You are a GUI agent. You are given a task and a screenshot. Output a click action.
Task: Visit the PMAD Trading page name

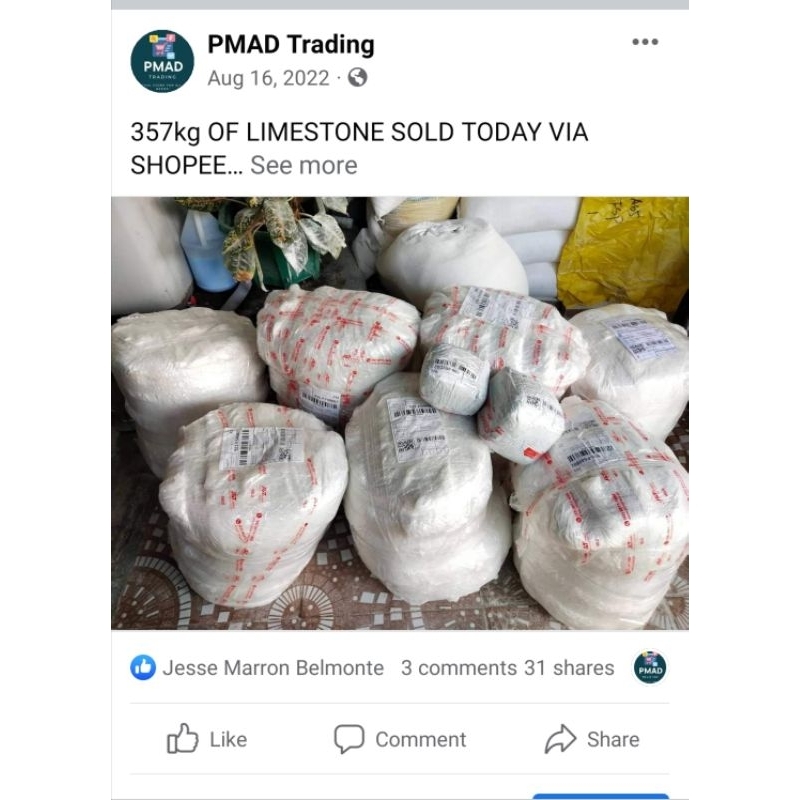coord(290,45)
